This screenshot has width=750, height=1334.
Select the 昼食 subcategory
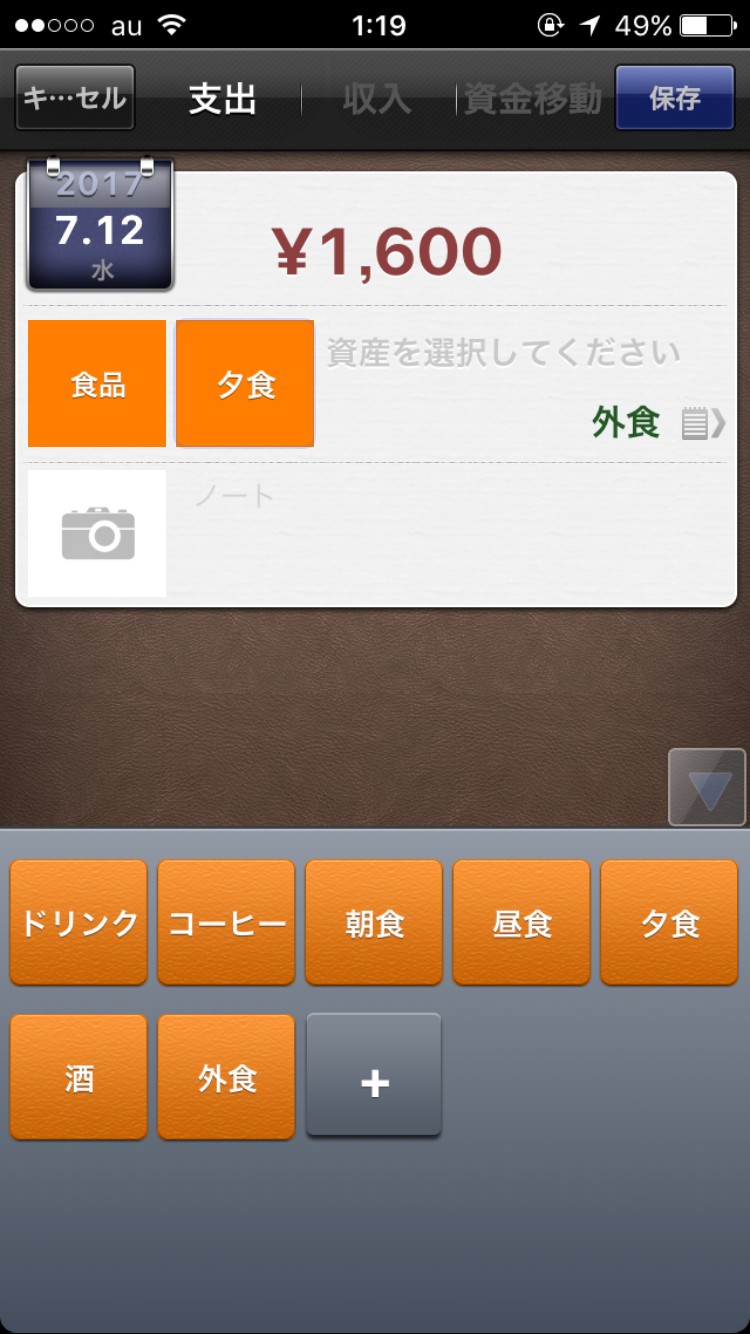[521, 922]
